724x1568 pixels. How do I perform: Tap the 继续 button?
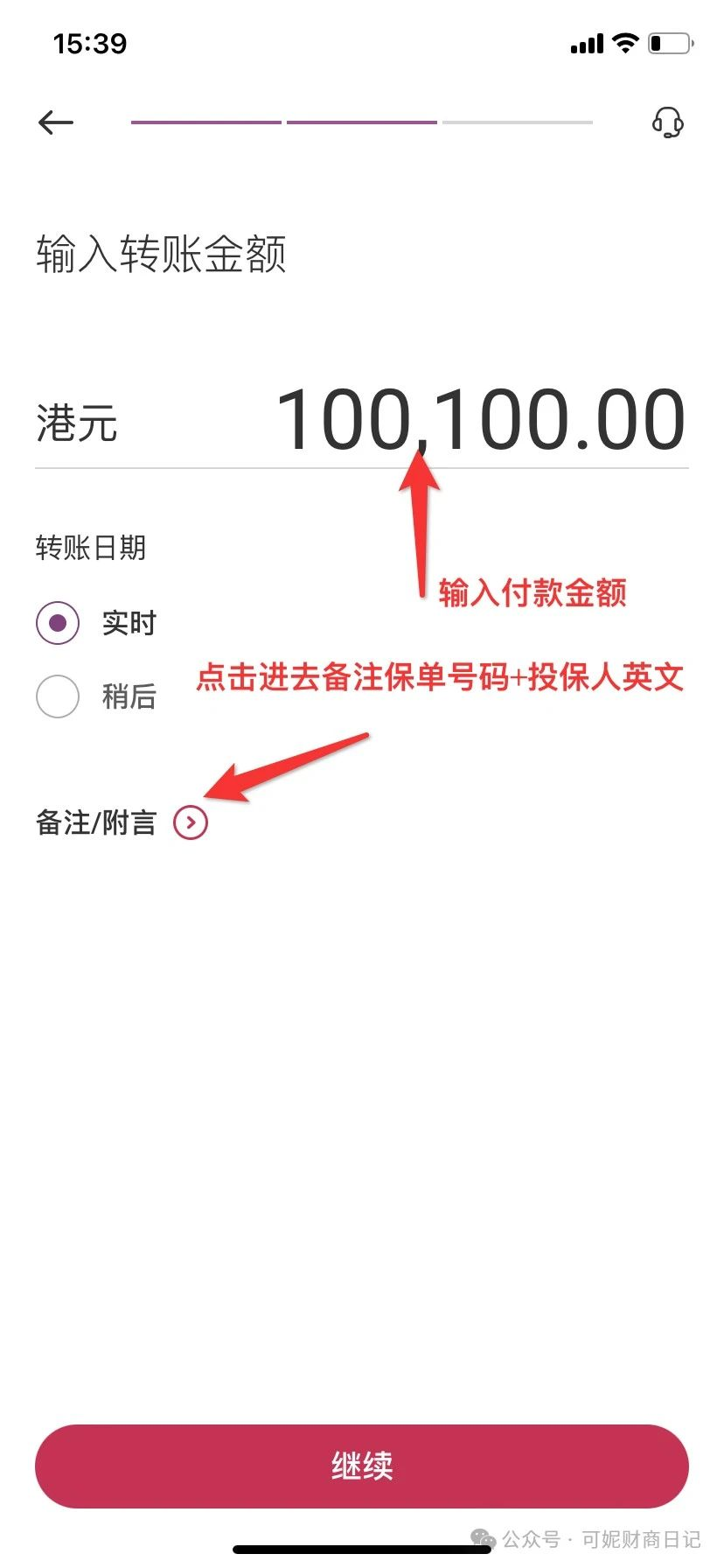pos(362,1466)
